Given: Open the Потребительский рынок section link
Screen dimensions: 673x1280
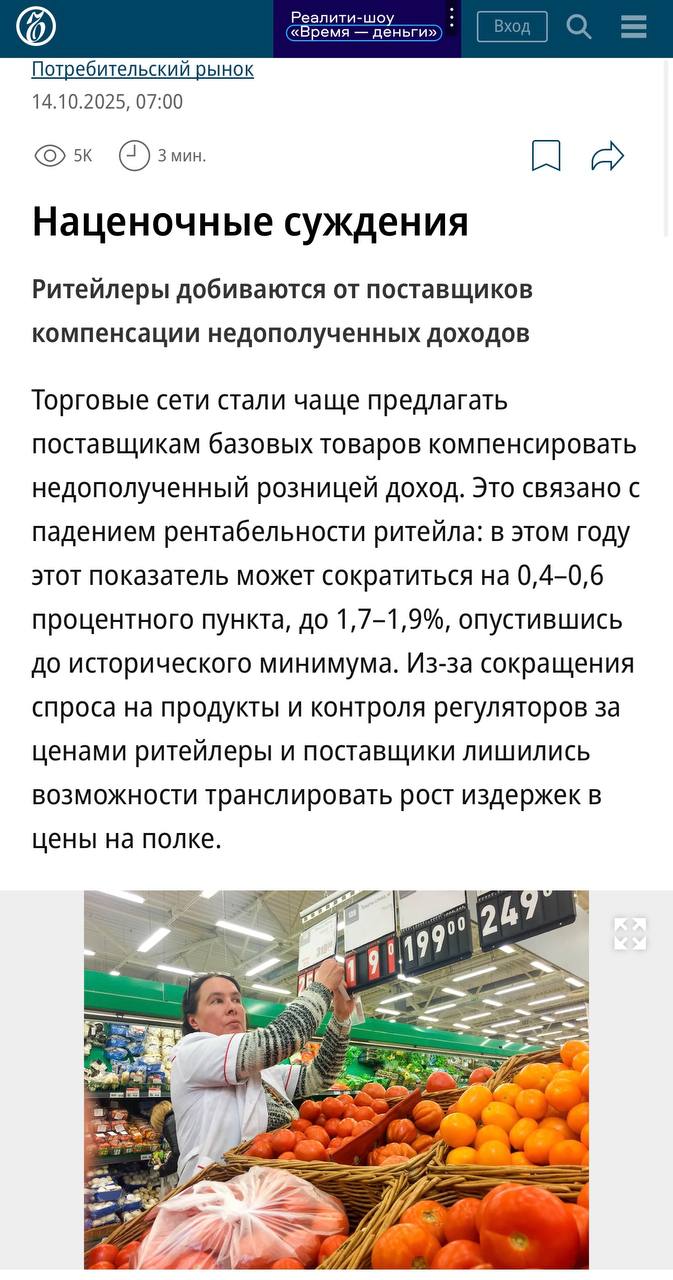Looking at the screenshot, I should (x=142, y=69).
